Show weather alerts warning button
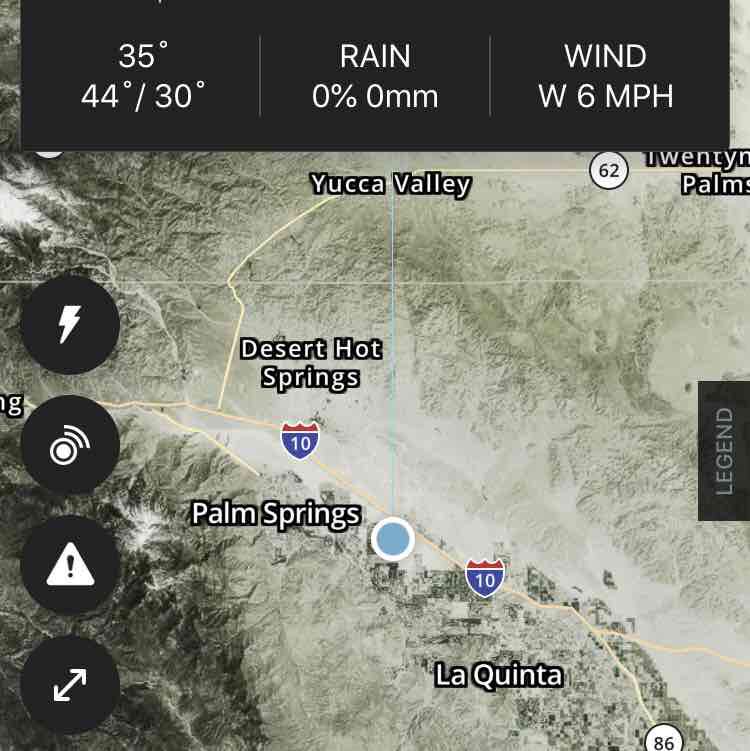This screenshot has width=750, height=751. pos(70,566)
